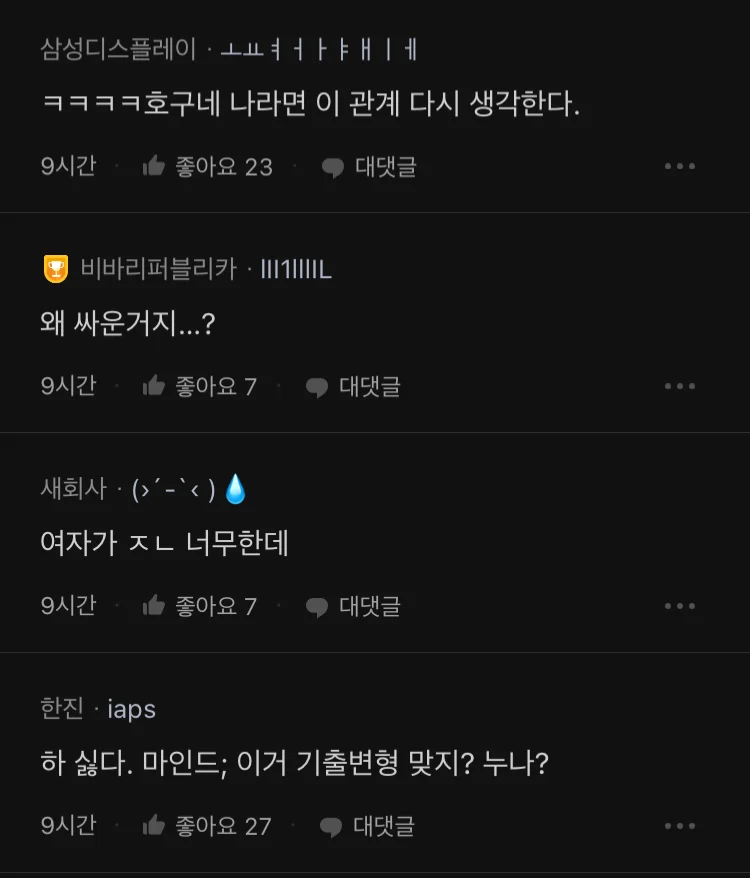Image resolution: width=750 pixels, height=878 pixels.
Task: Open overflow menu on the 새회사 comment
Action: coord(680,606)
